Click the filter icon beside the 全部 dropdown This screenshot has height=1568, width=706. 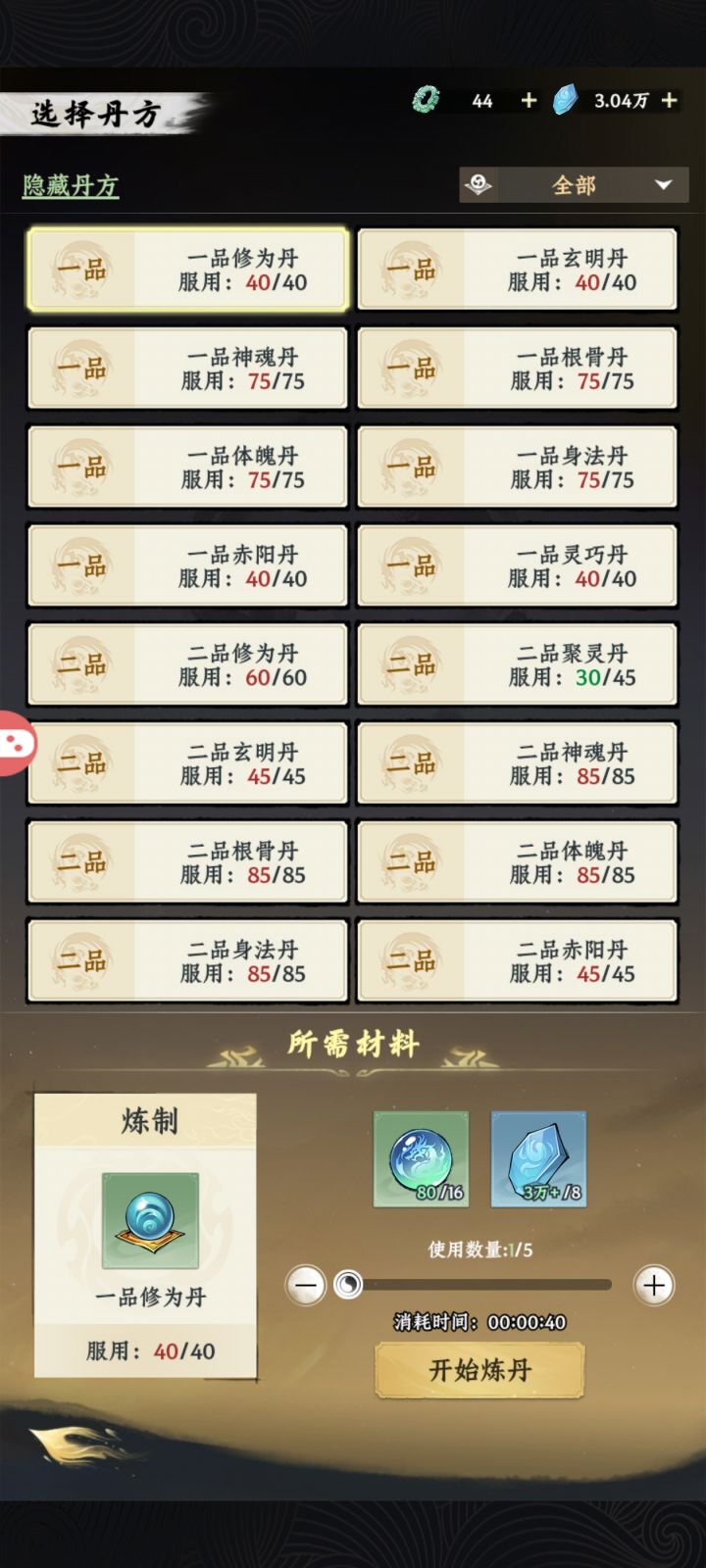(x=479, y=184)
